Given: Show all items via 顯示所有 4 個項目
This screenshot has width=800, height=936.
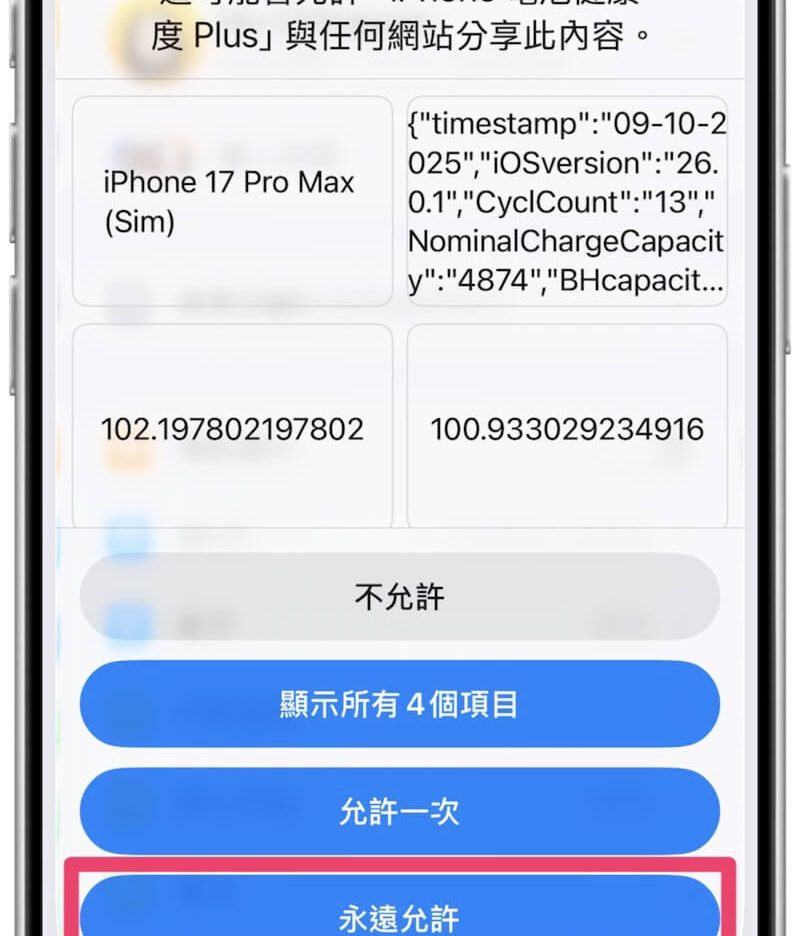Looking at the screenshot, I should tap(399, 704).
